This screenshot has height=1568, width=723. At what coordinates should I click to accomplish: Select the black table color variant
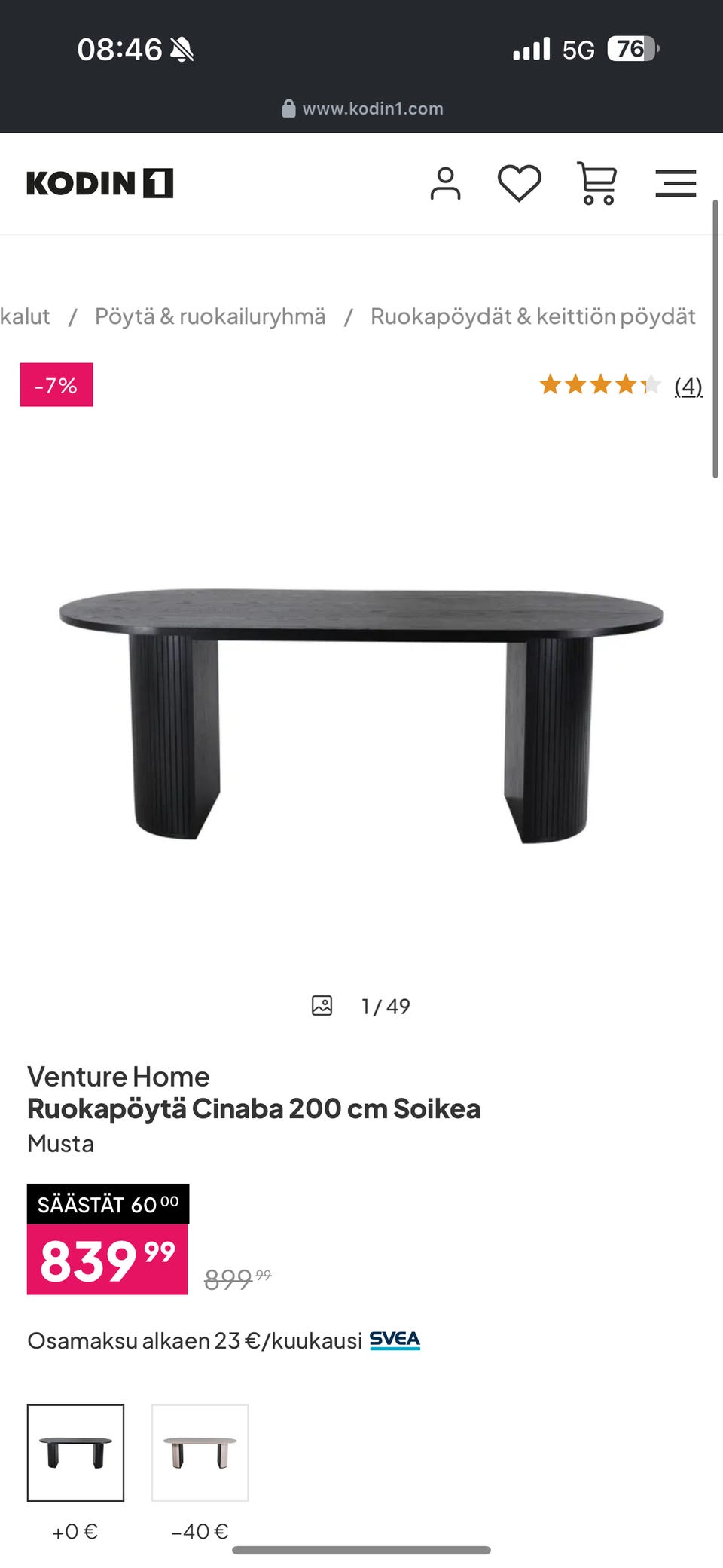click(75, 1452)
